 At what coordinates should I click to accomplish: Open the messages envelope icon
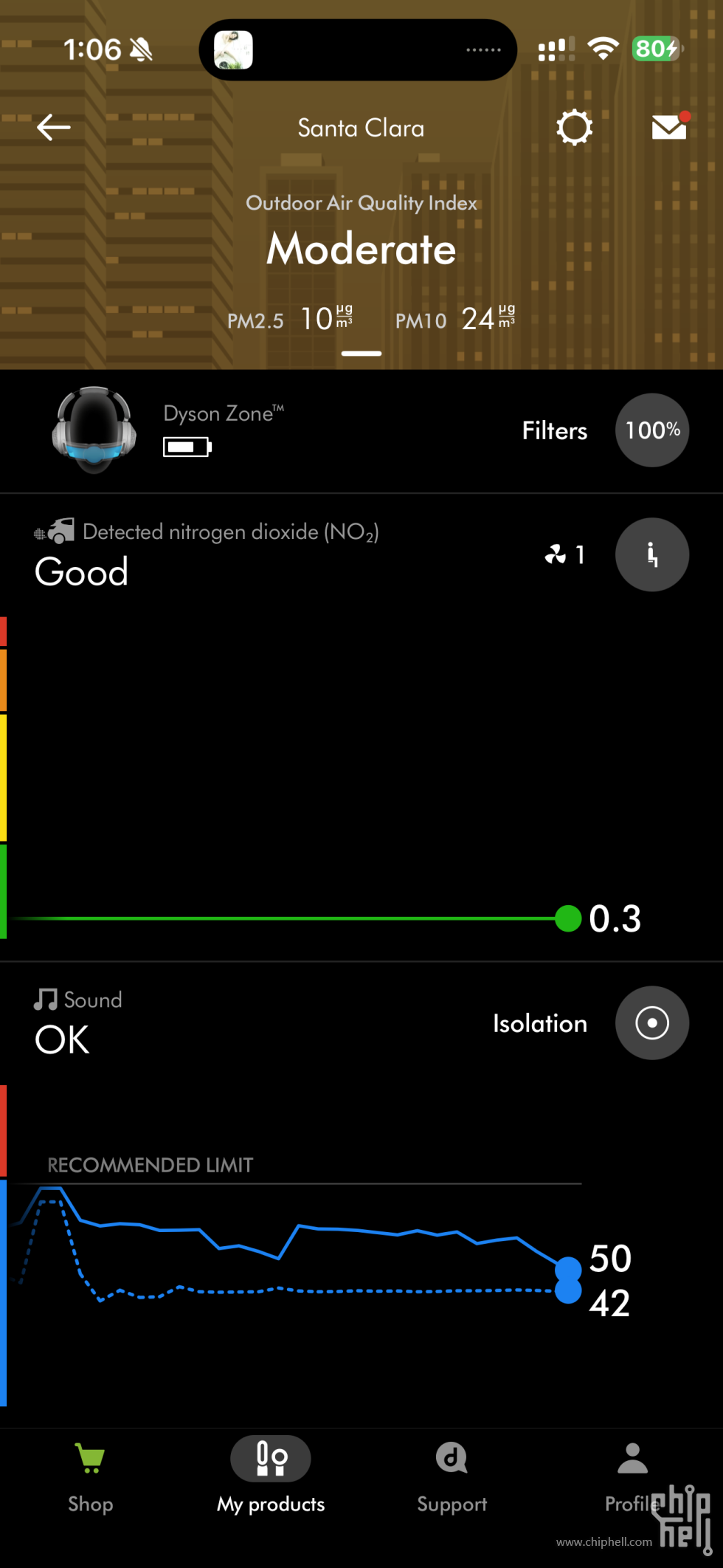tap(670, 127)
